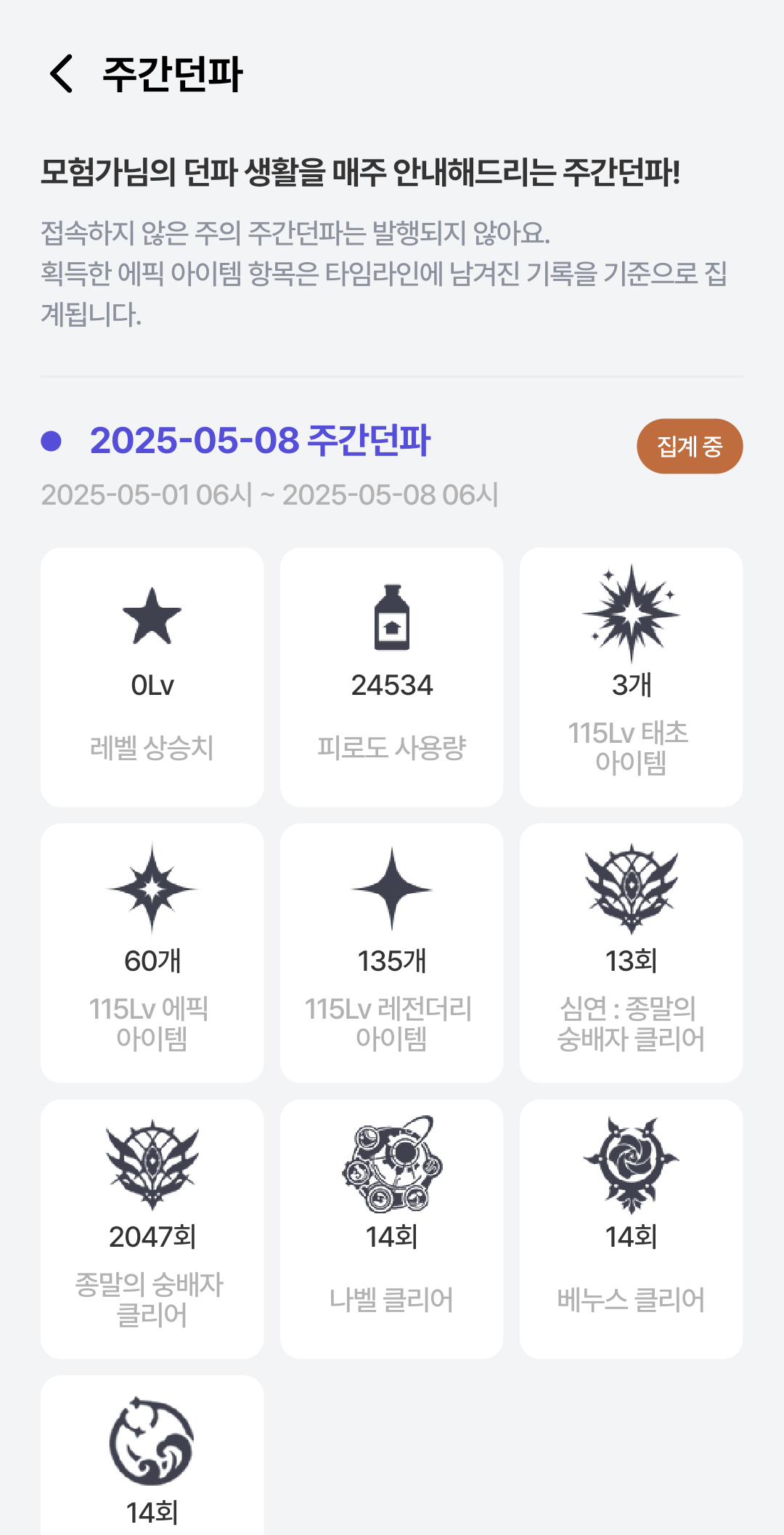Go back from the 주간던파 page
784x1535 pixels.
[62, 73]
